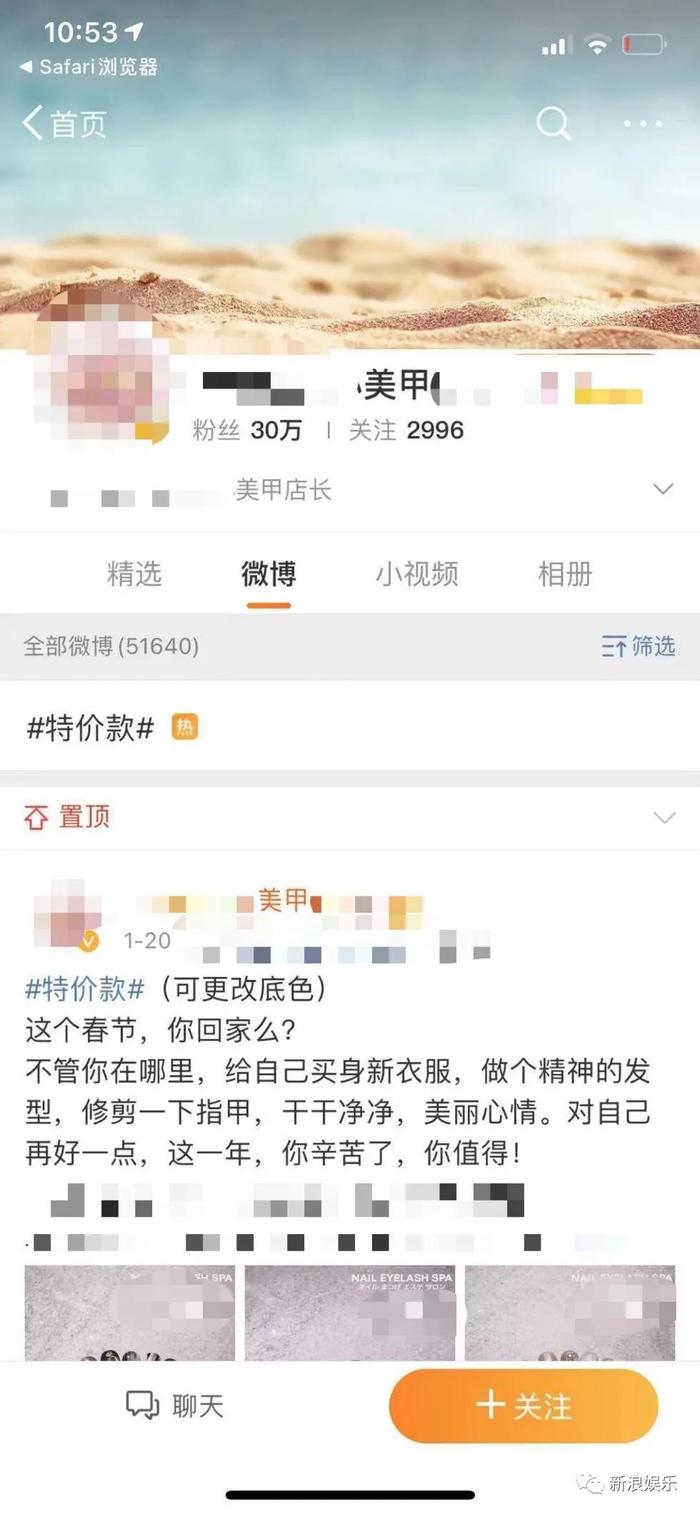This screenshot has width=700, height=1514.
Task: Start a 聊天 with this account
Action: tap(176, 1405)
